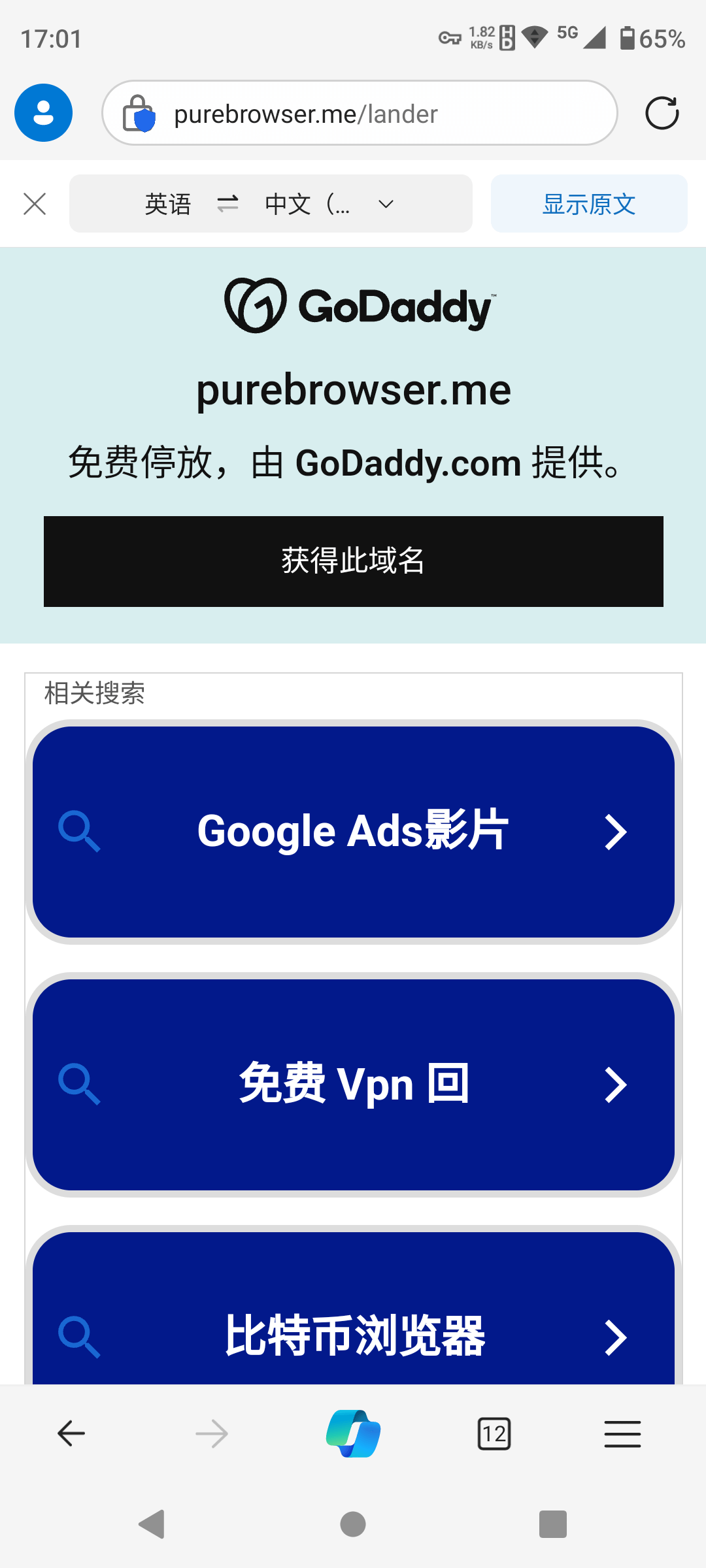
Task: Open the tab switcher showing 12 tabs
Action: [x=494, y=1434]
